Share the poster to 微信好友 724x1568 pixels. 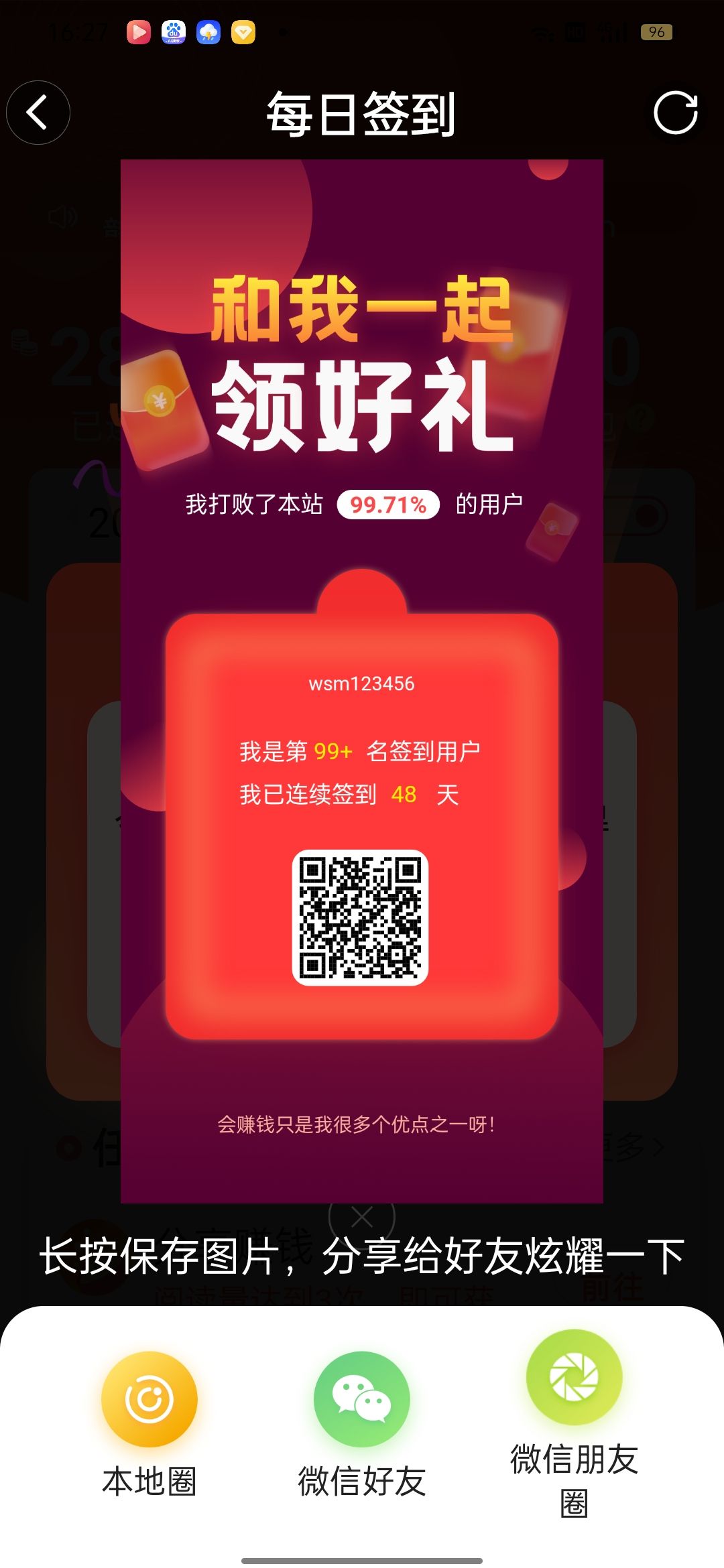coord(361,1400)
